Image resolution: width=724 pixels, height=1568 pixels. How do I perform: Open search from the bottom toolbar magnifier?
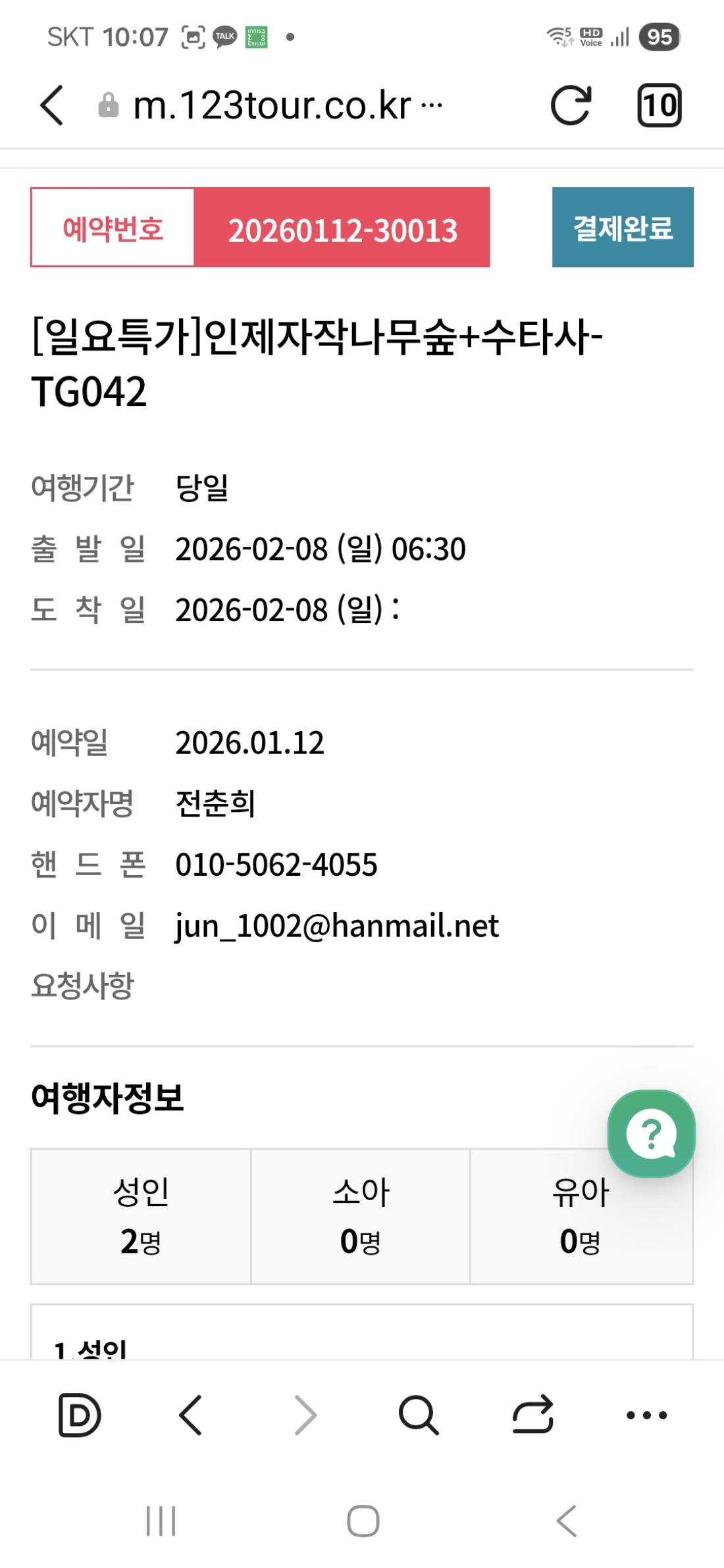coord(418,1415)
